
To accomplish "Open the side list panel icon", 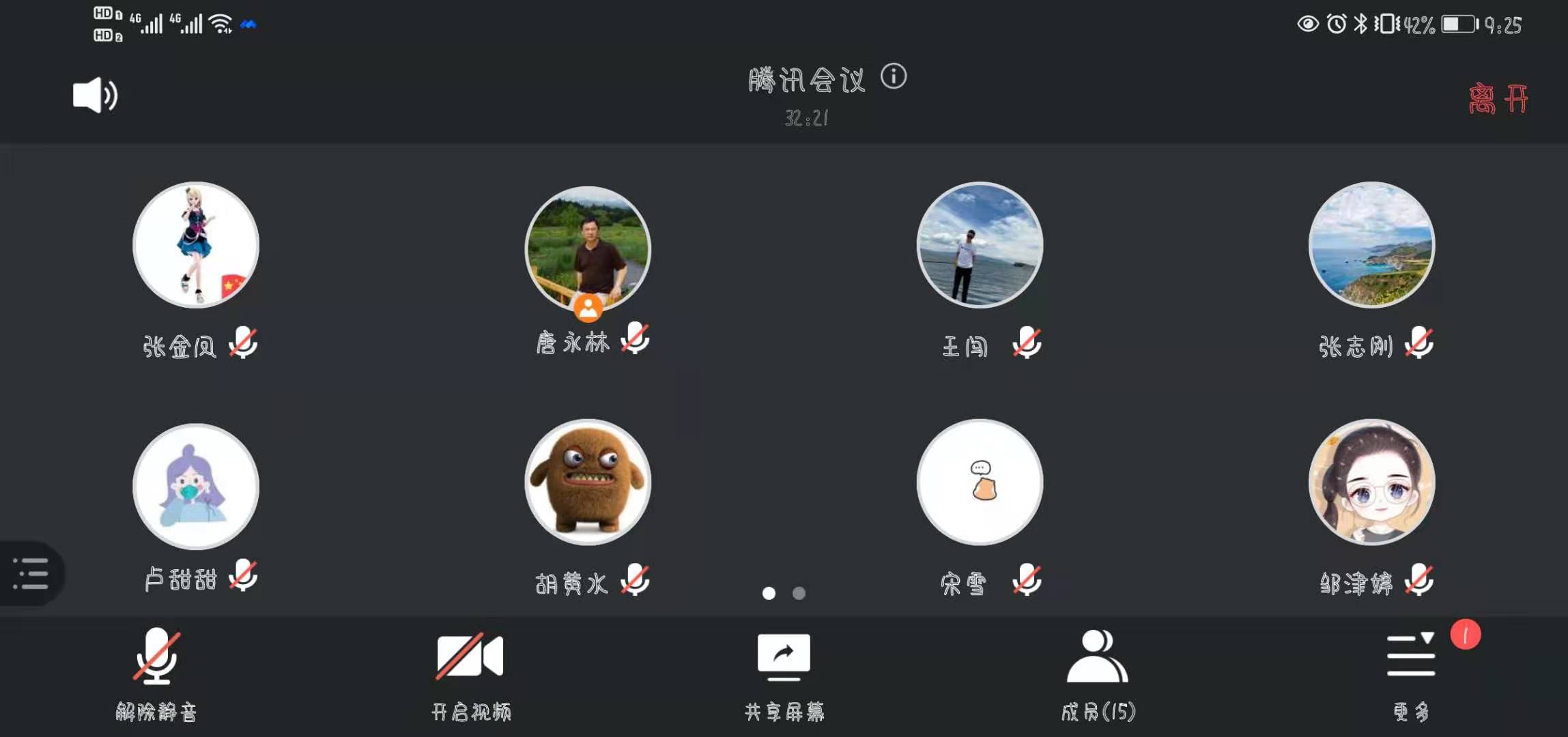I will pyautogui.click(x=31, y=573).
